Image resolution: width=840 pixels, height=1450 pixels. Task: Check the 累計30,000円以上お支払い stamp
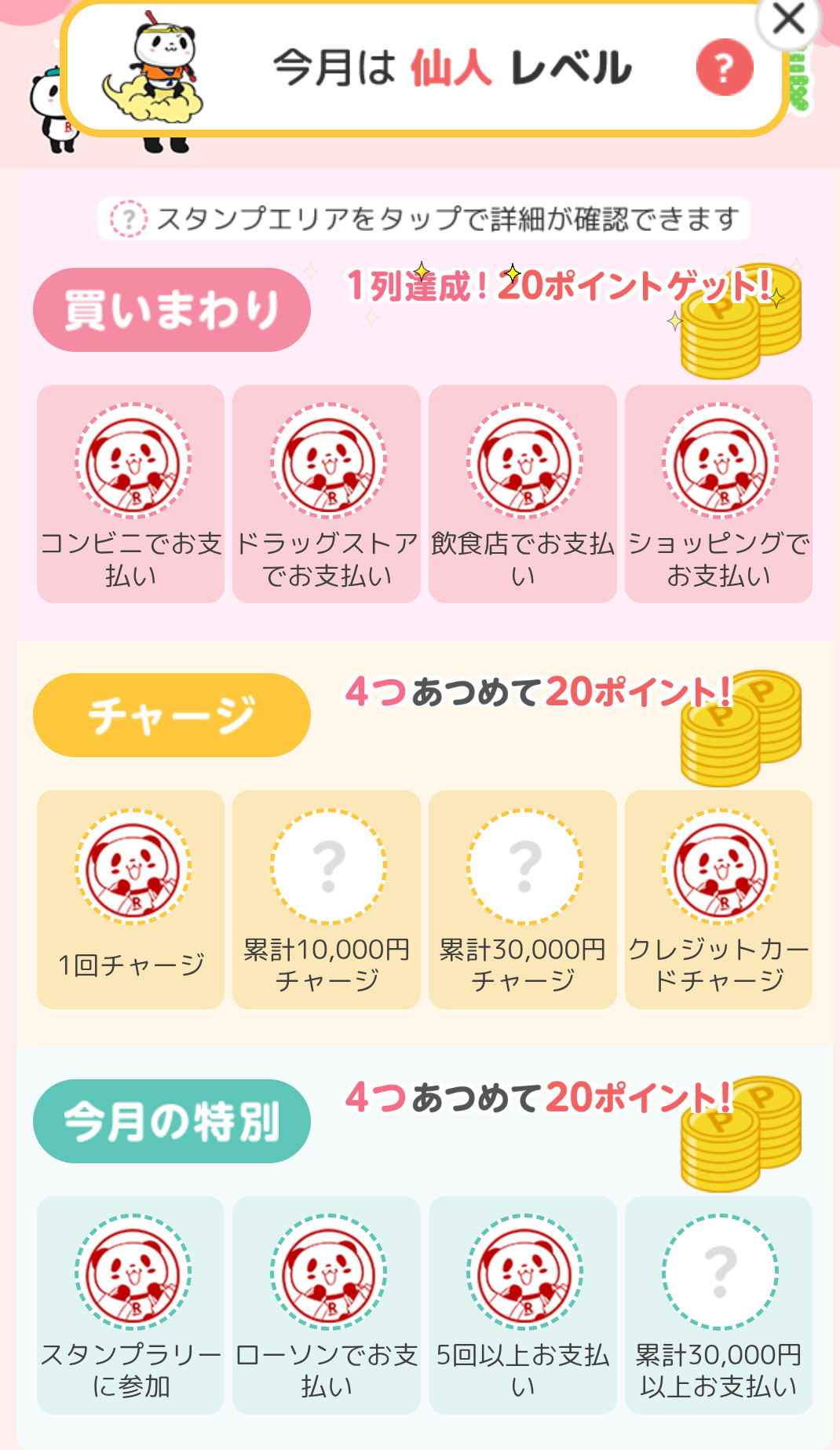tap(718, 1305)
